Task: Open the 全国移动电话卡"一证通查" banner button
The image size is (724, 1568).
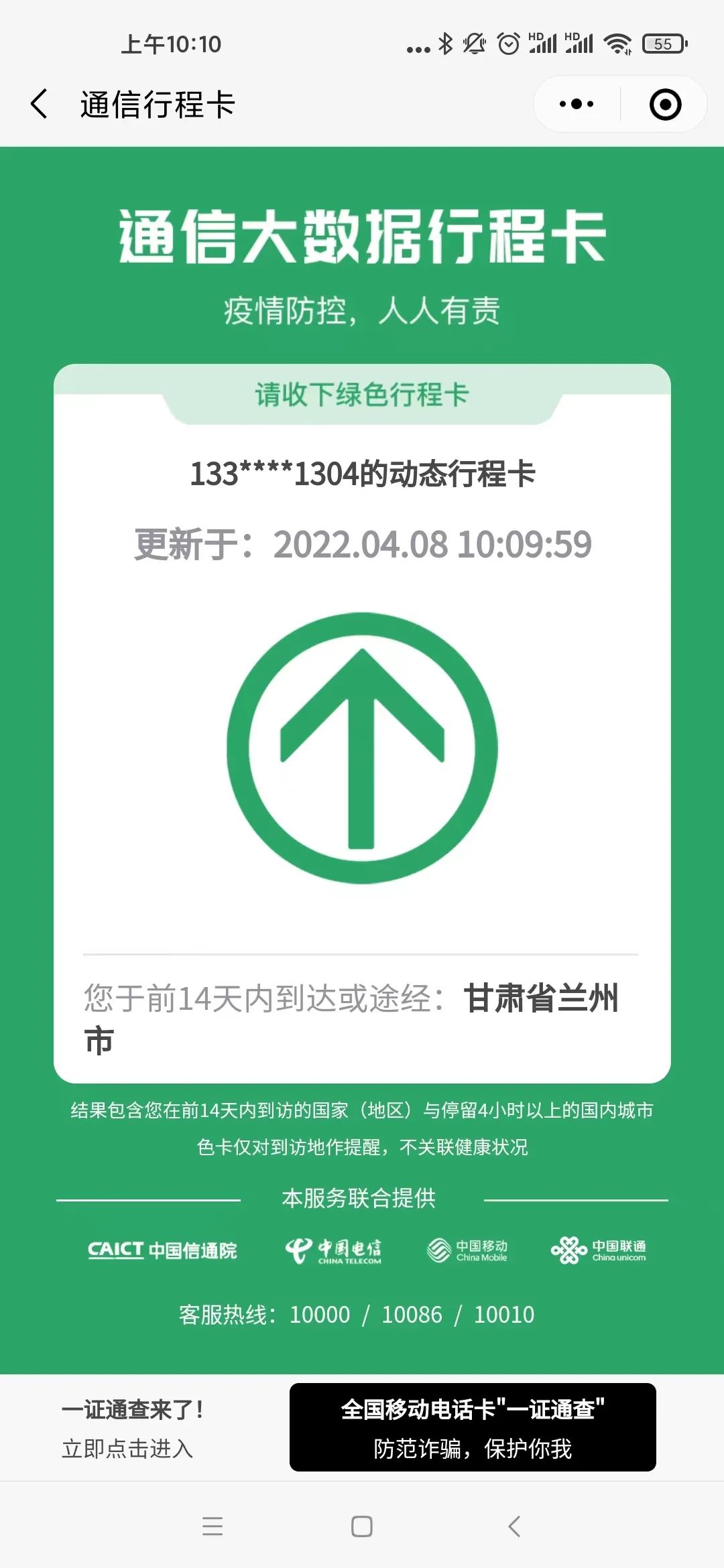Action: click(473, 1427)
